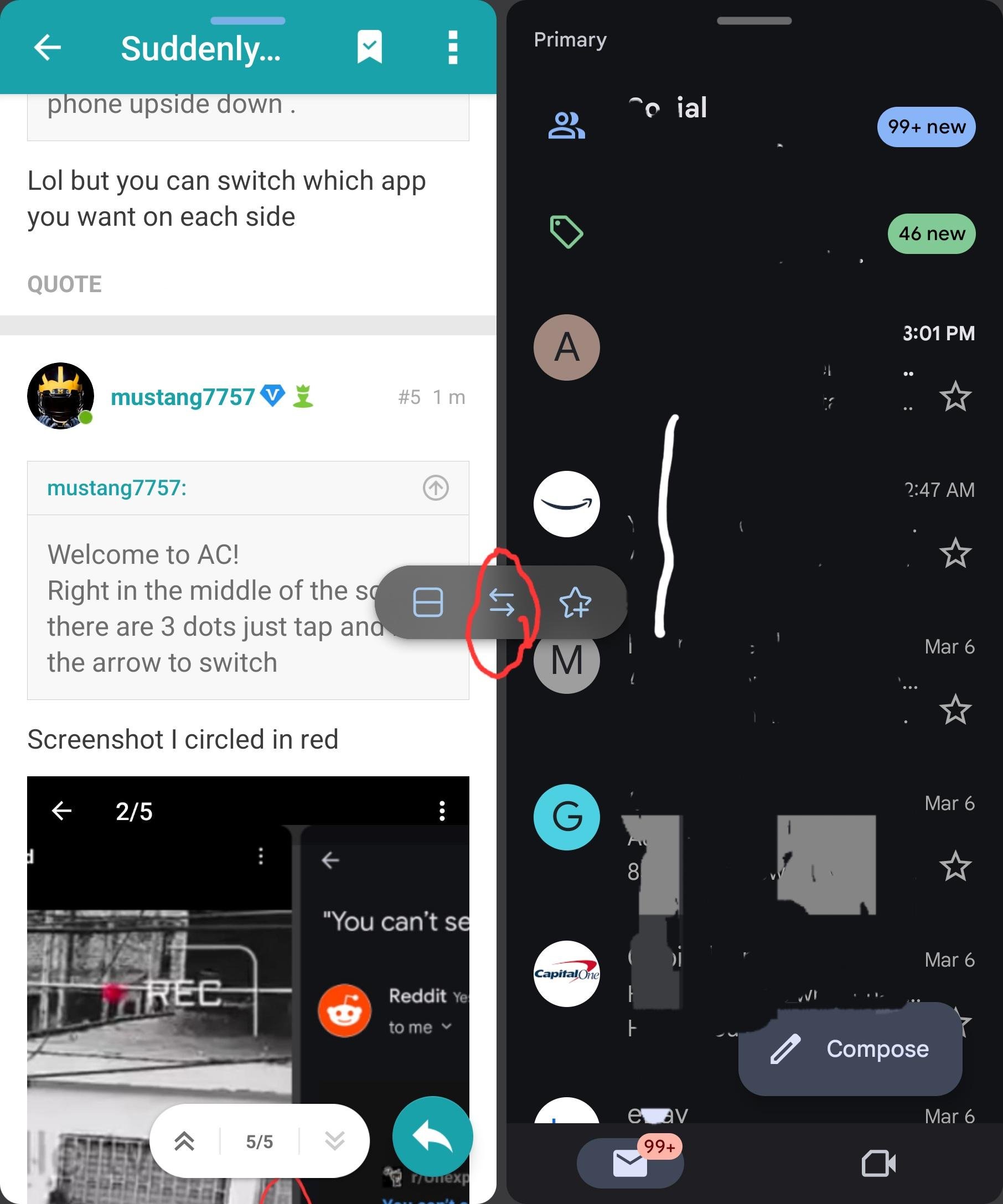Screen dimensions: 1003x1204
Task: Tap QUOTE under the switch app reply
Action: (x=64, y=284)
